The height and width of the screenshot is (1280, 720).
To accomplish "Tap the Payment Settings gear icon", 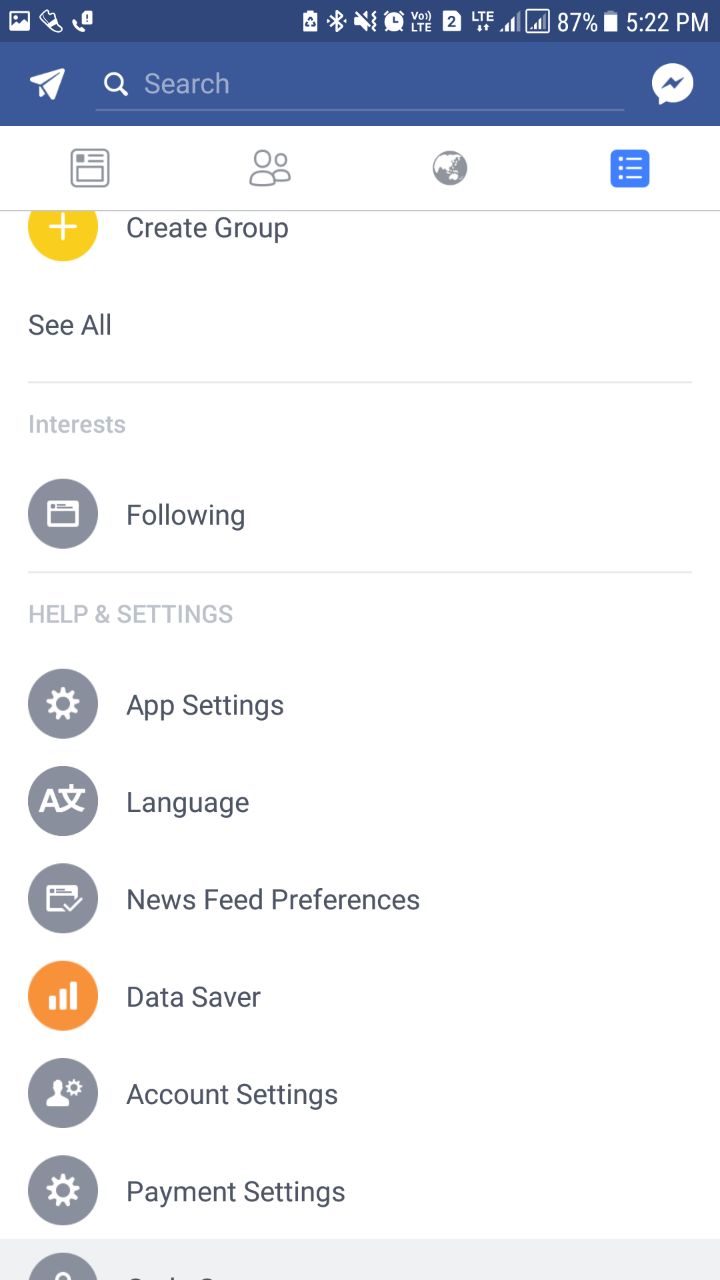I will (62, 1190).
